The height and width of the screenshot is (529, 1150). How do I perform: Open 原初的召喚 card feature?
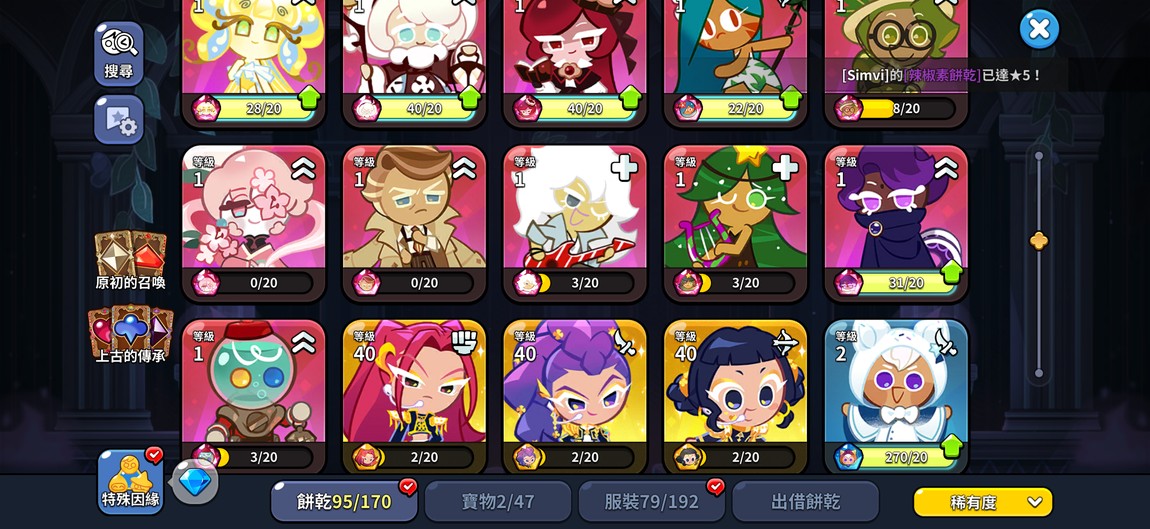click(130, 260)
